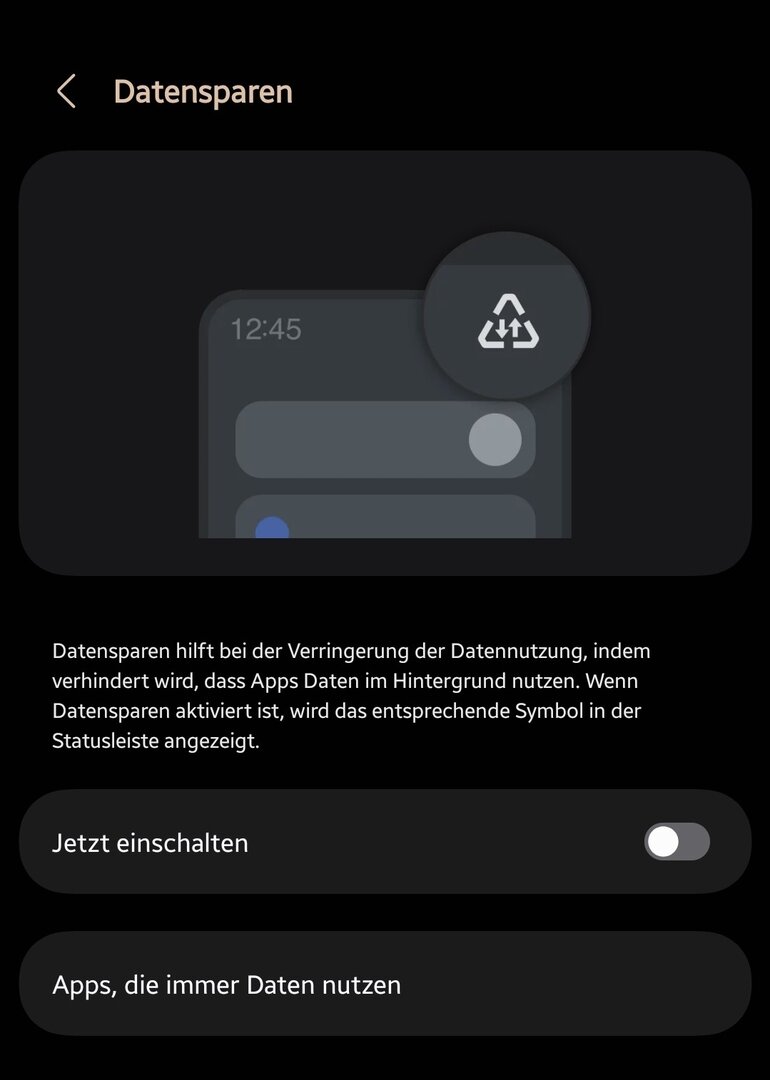Enable the Jetzt einschalten switch

coord(677,842)
